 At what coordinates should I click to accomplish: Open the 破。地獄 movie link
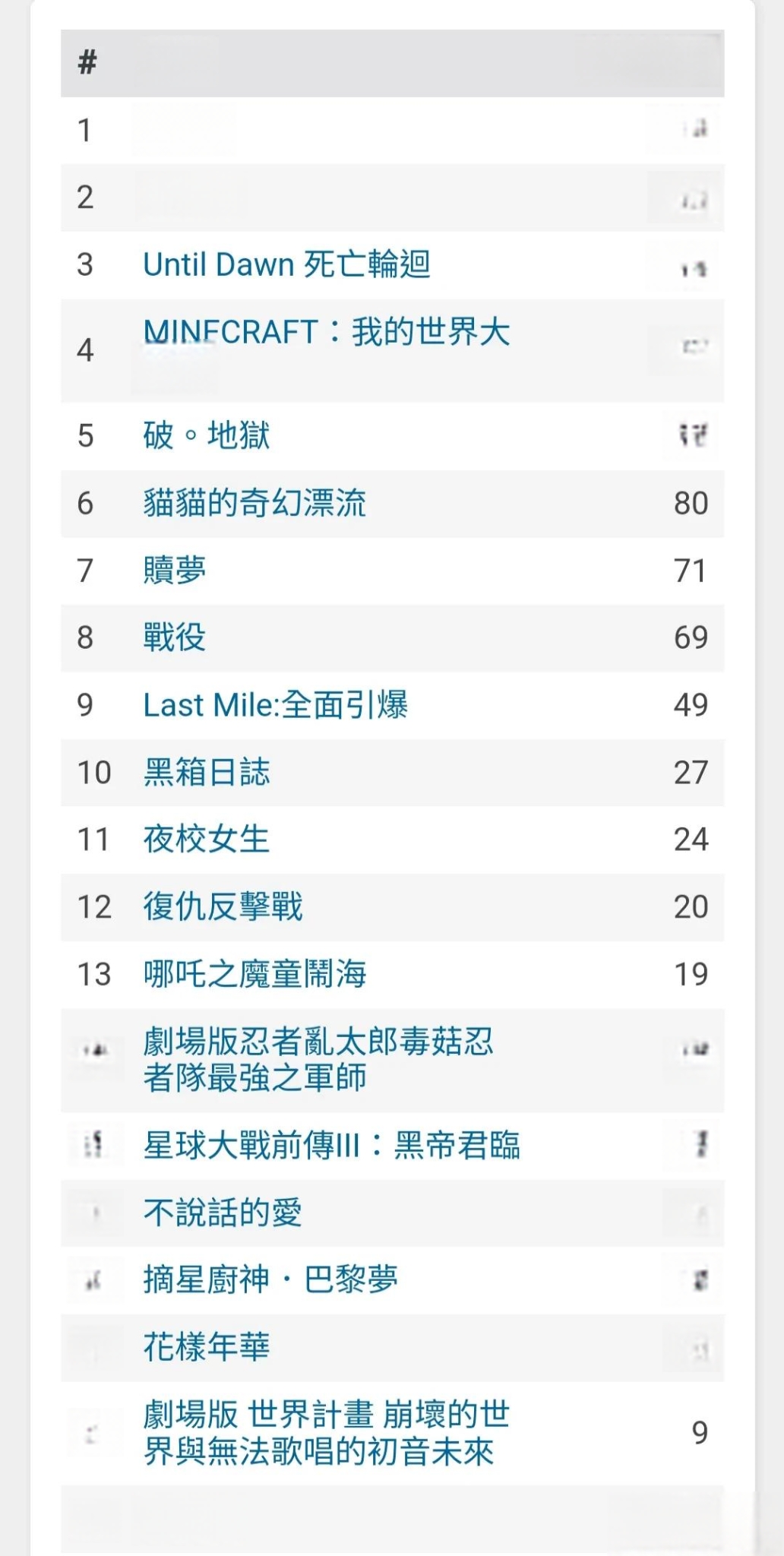[x=207, y=435]
